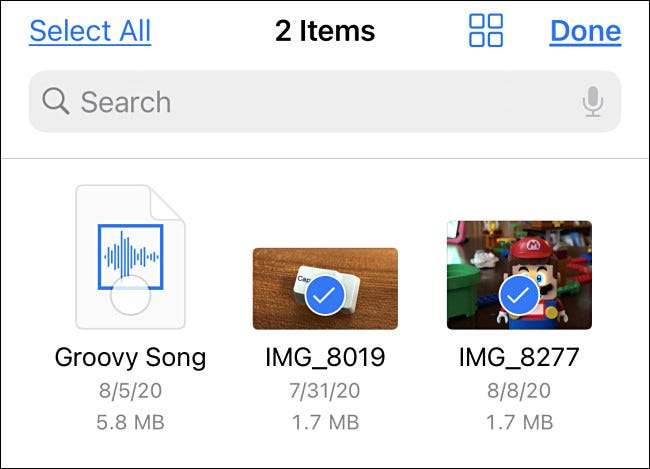Deselect the IMG_8019 photo
The image size is (650, 469).
[x=325, y=289]
